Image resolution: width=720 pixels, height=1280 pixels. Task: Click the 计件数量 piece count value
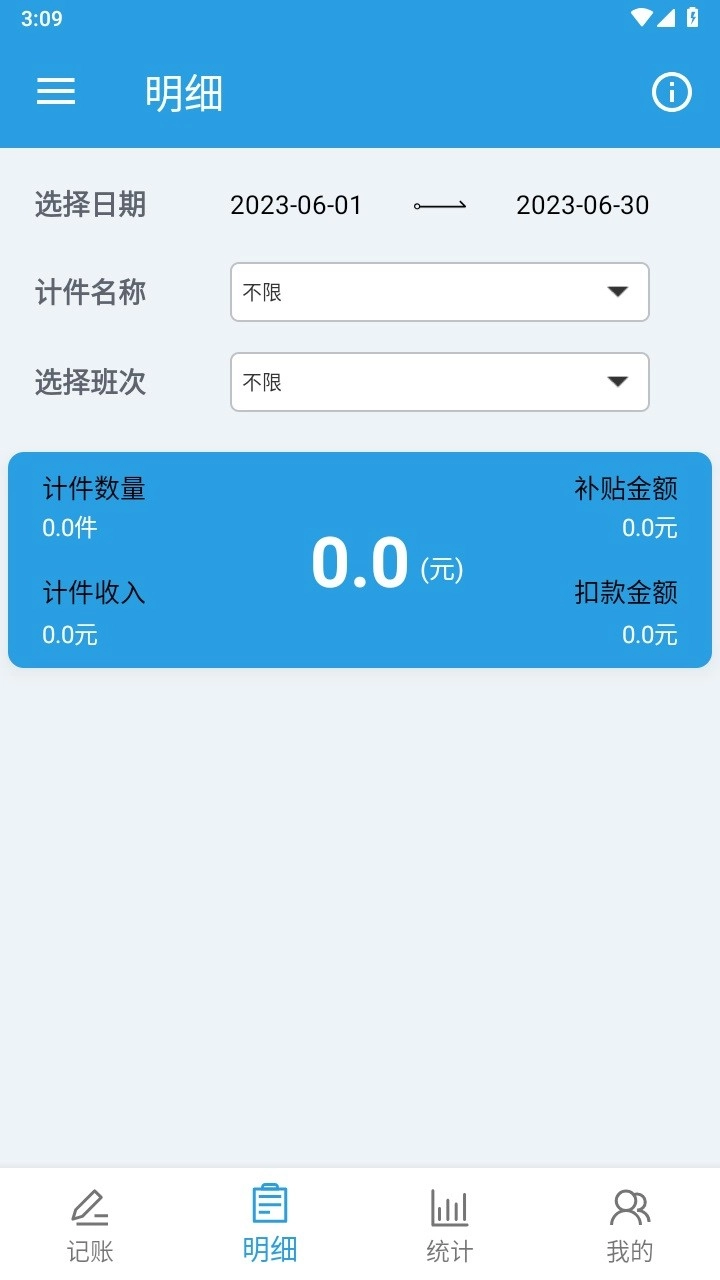point(68,528)
